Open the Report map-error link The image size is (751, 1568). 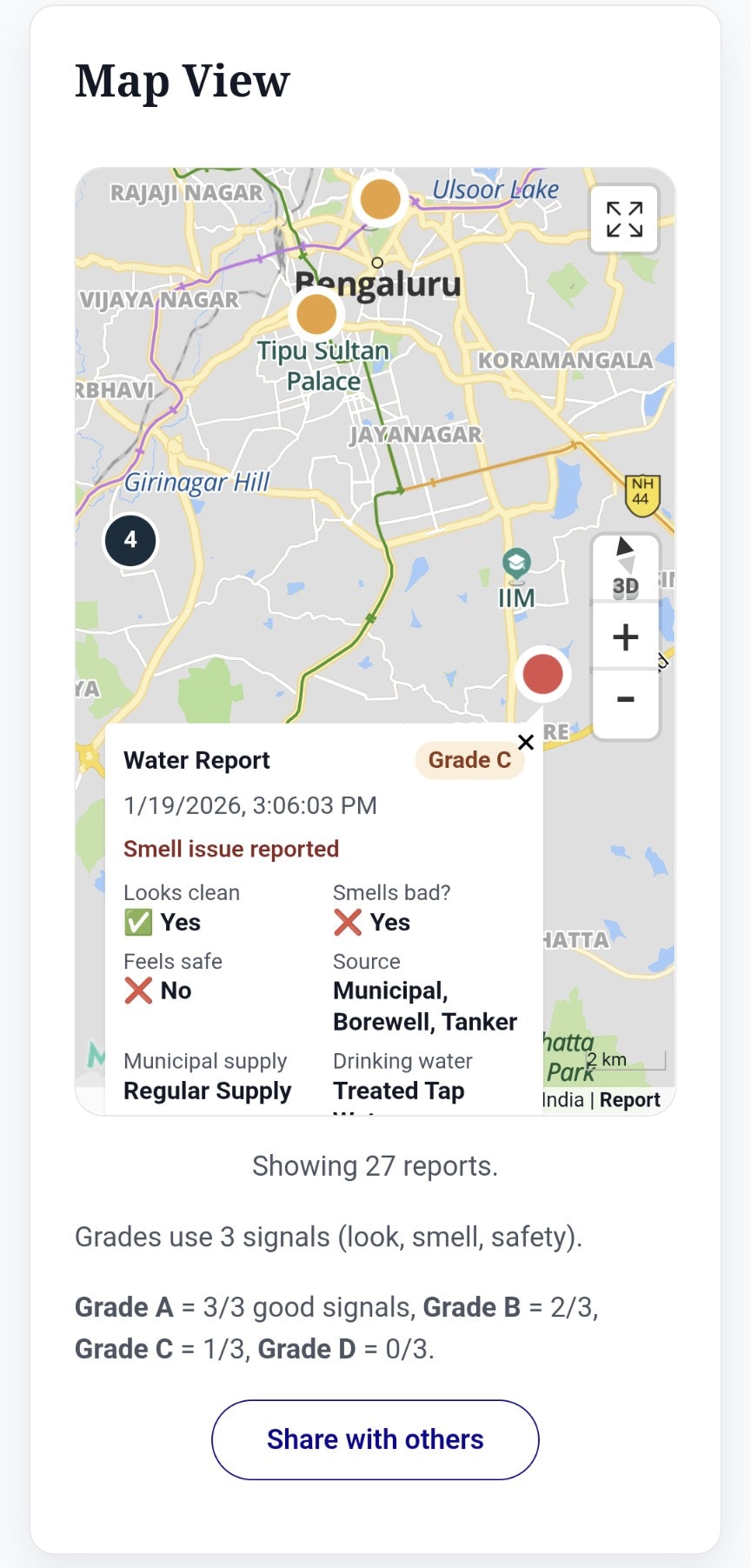click(x=629, y=1099)
